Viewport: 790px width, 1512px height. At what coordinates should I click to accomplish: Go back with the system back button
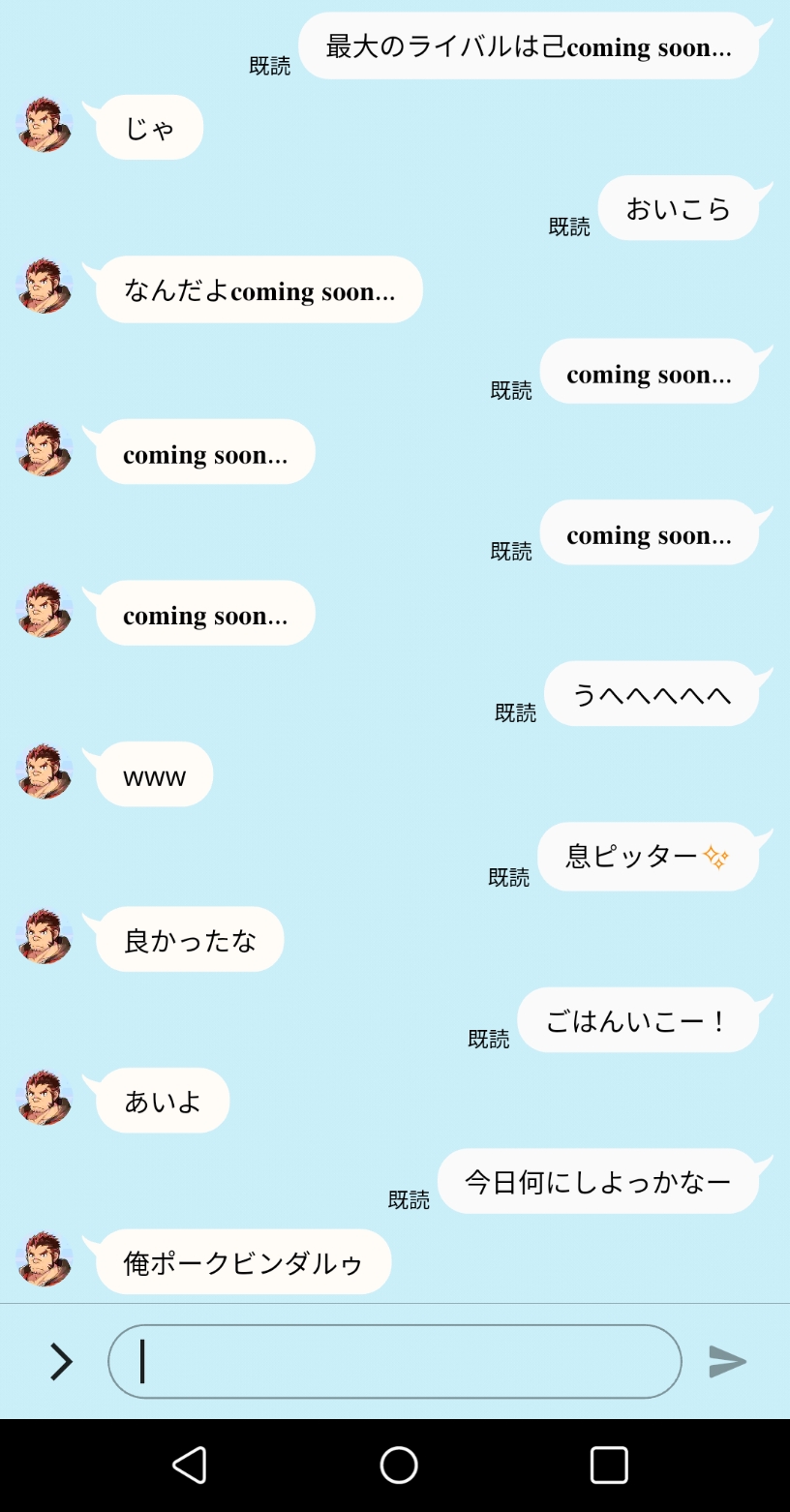coord(190,1465)
